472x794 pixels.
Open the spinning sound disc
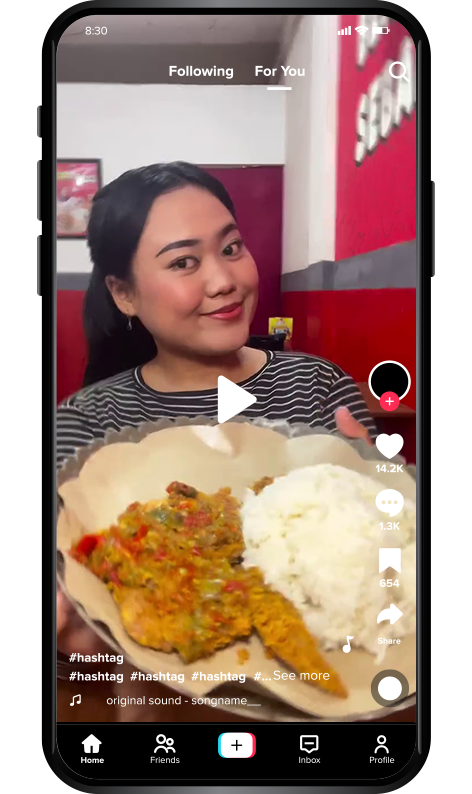389,688
